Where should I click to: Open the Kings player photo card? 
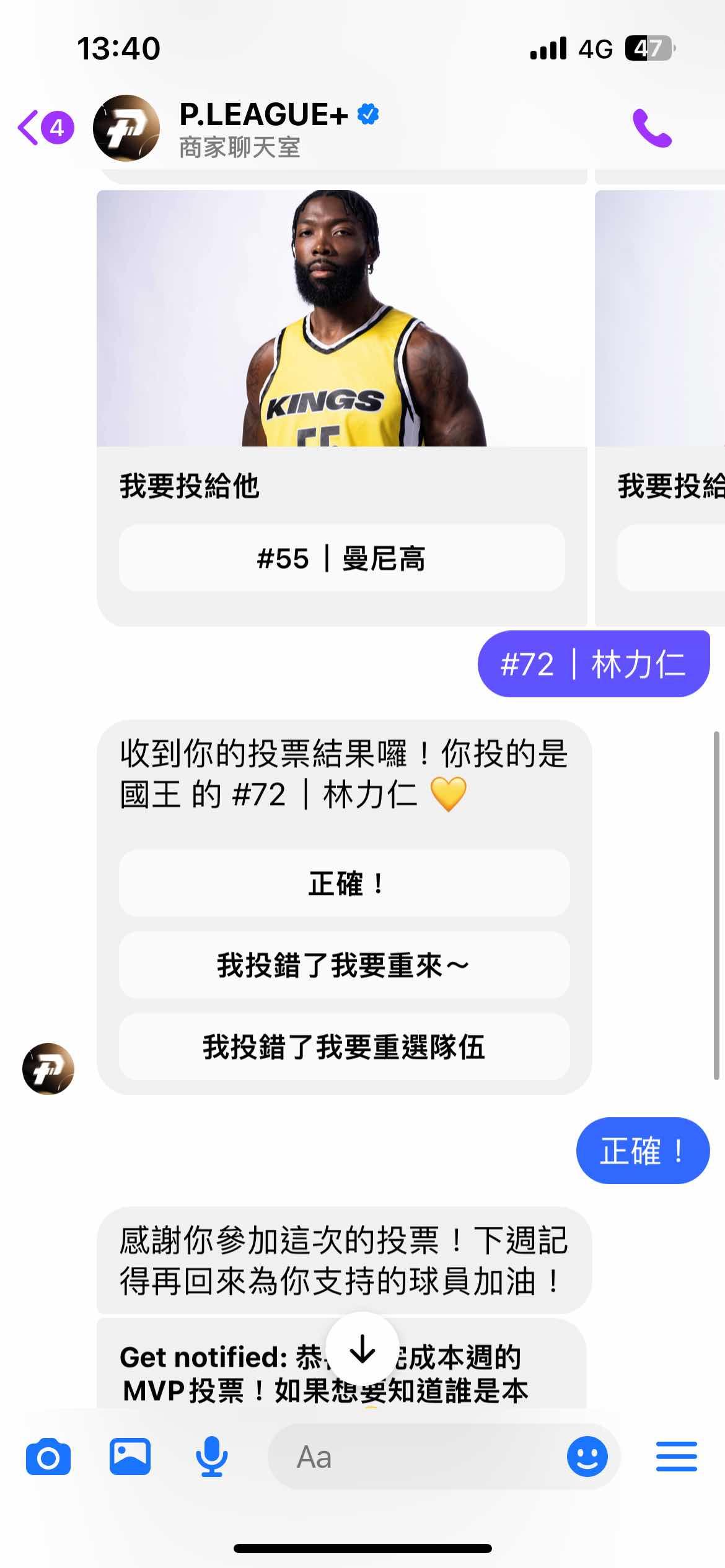pyautogui.click(x=341, y=318)
